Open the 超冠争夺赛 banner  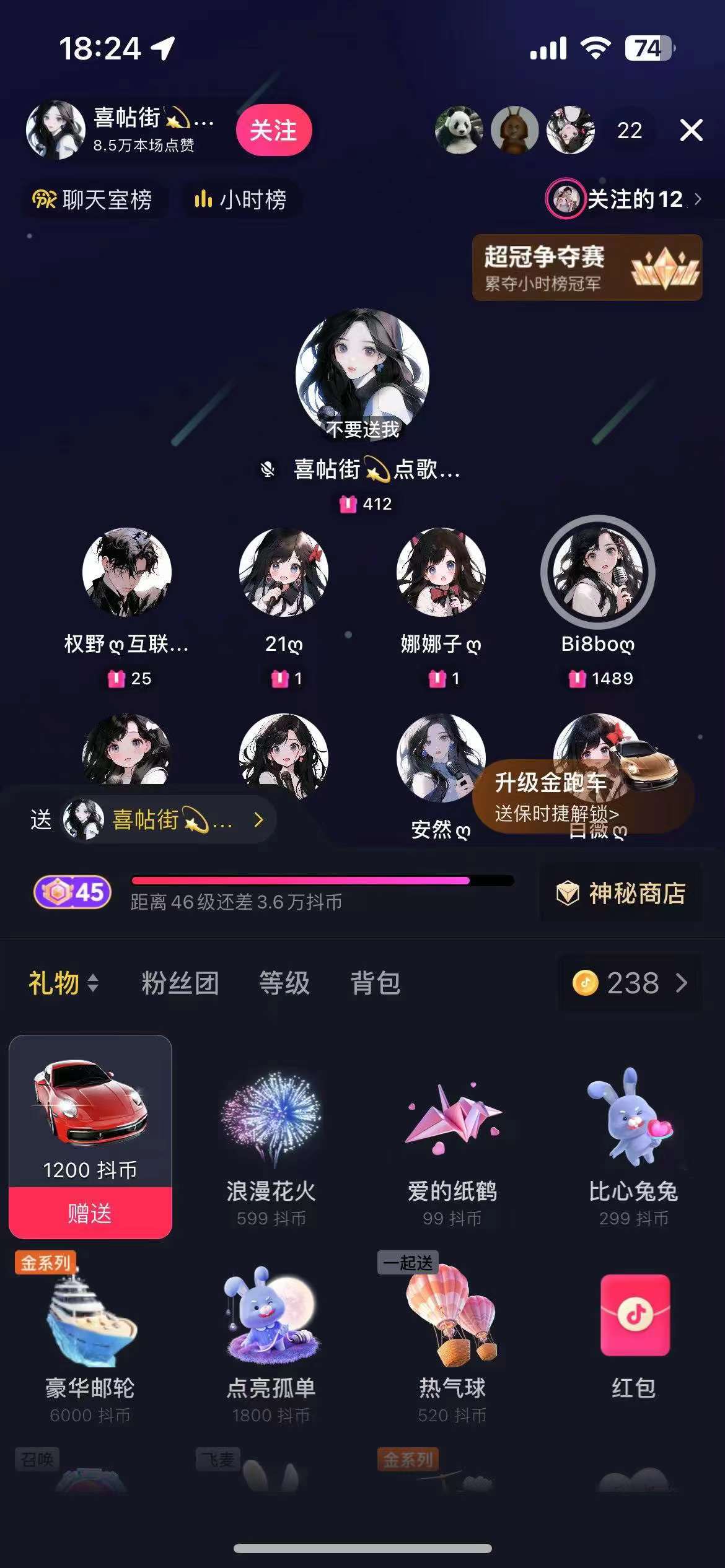tap(586, 268)
